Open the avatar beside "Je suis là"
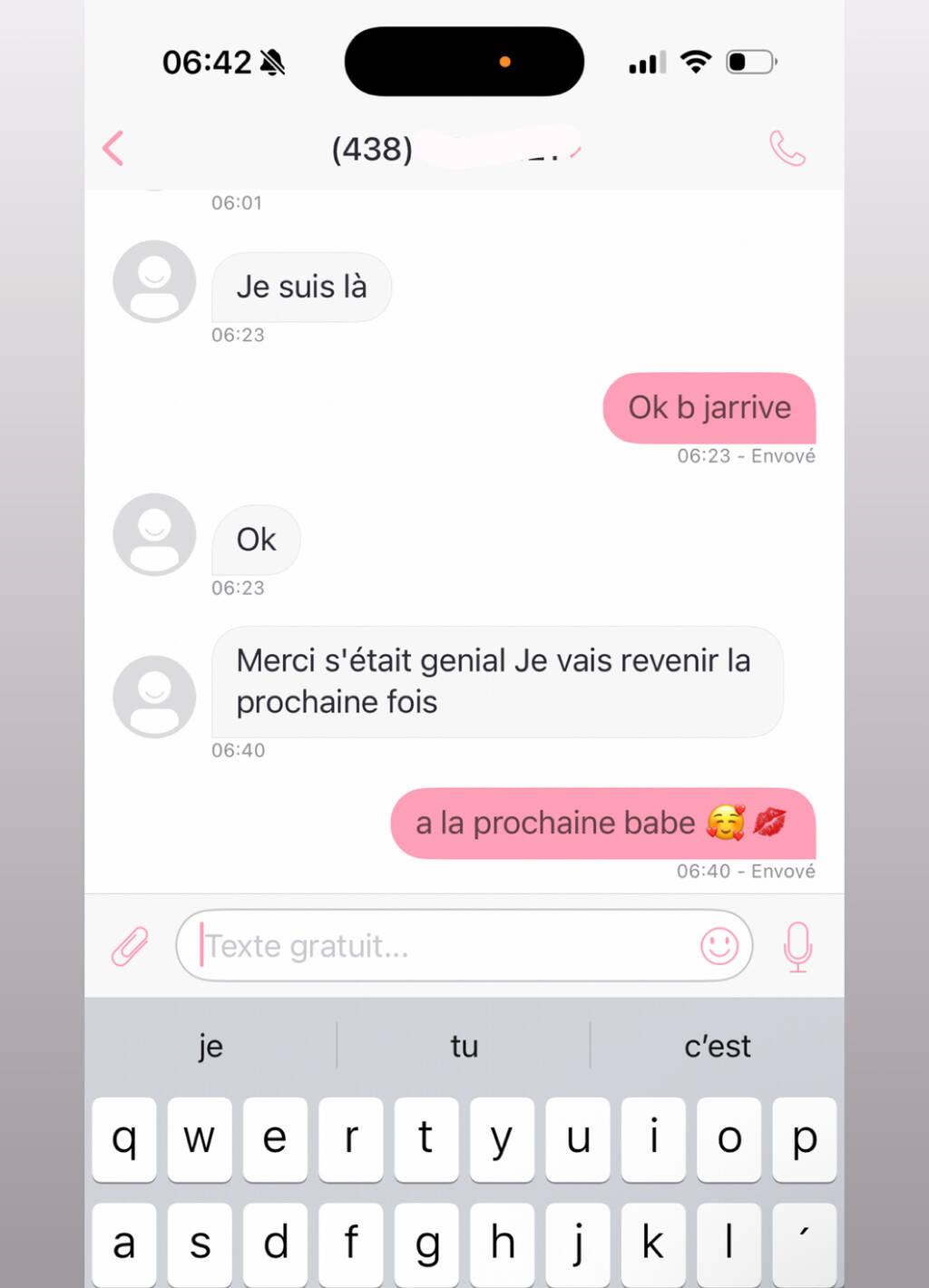The height and width of the screenshot is (1288, 929). [154, 281]
